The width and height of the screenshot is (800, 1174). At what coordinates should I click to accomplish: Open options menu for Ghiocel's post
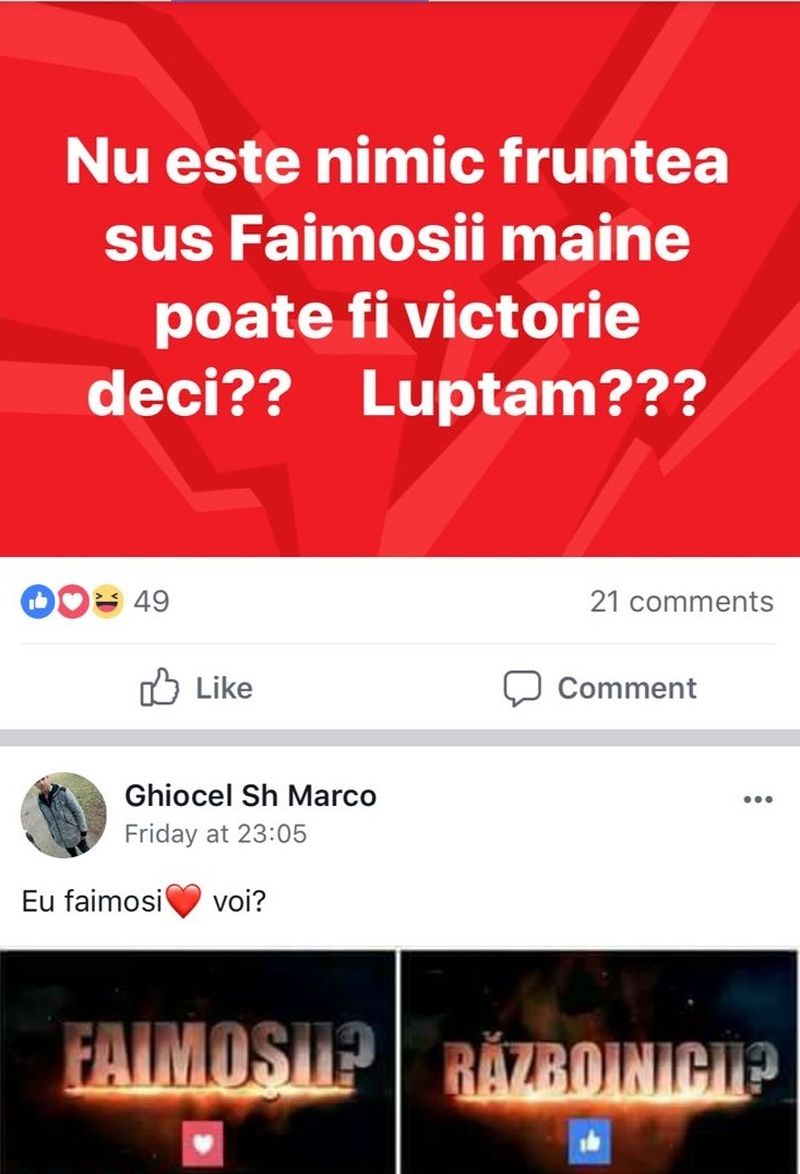(x=758, y=799)
